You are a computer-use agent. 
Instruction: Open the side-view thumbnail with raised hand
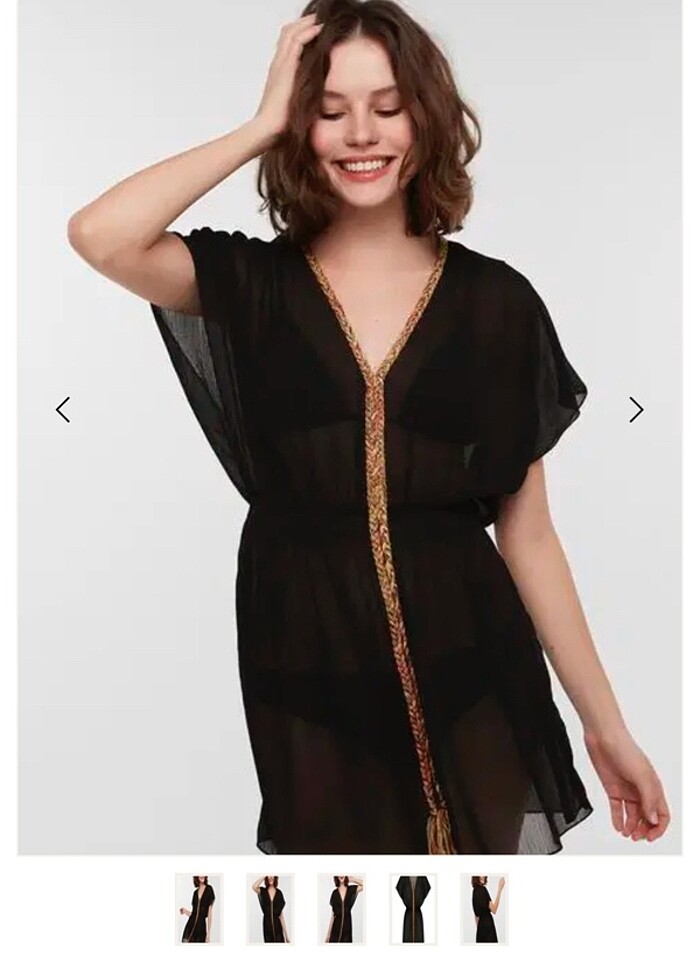484,908
